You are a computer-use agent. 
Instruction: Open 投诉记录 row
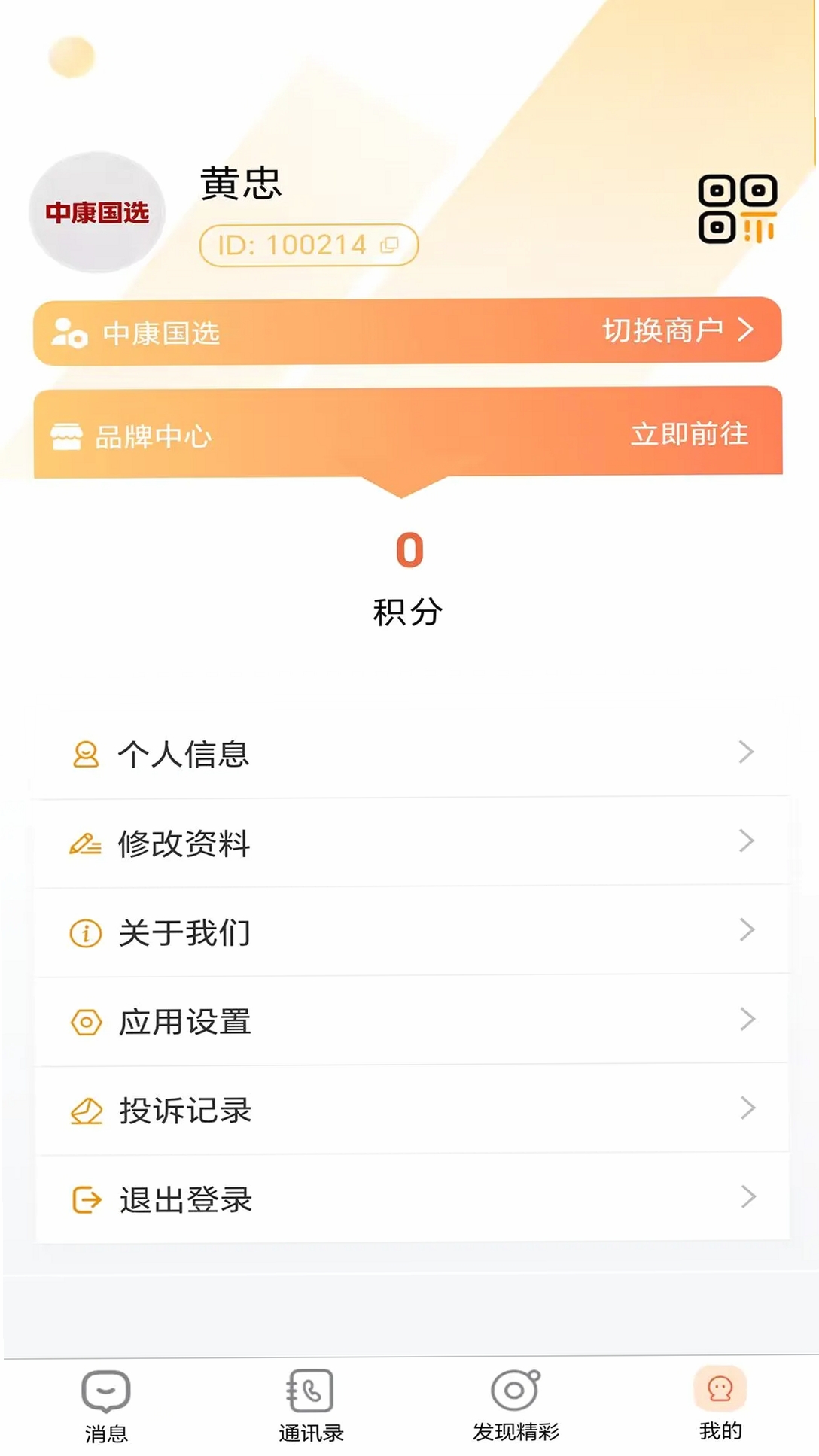(x=411, y=1109)
